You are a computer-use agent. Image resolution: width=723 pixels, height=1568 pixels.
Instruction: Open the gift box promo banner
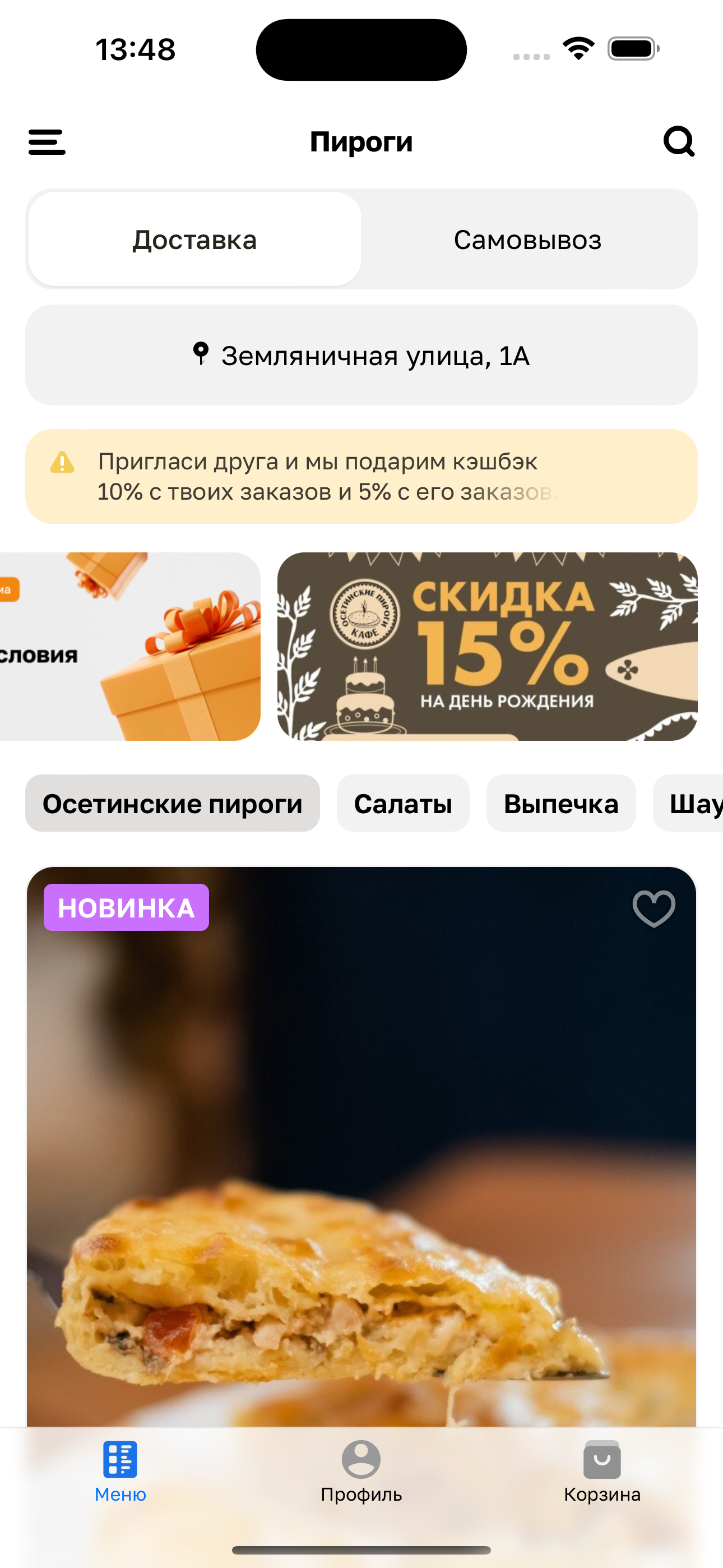point(130,647)
